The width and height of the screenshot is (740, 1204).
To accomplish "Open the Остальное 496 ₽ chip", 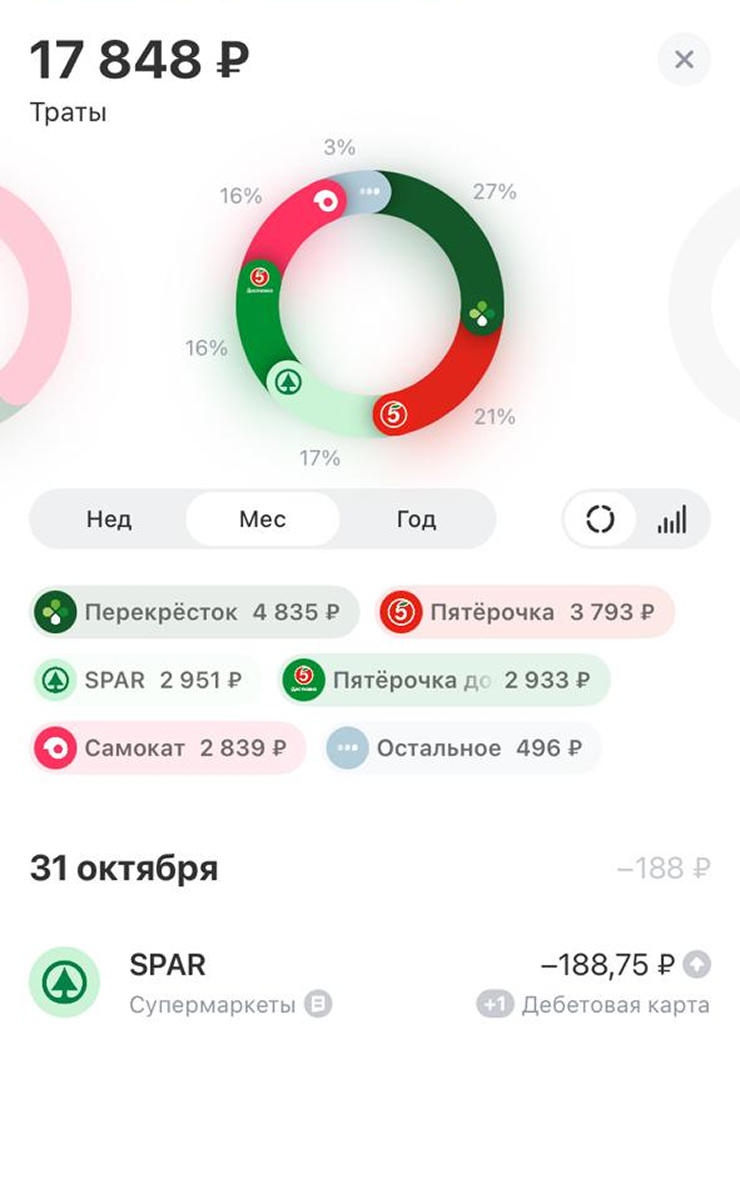I will pos(462,748).
